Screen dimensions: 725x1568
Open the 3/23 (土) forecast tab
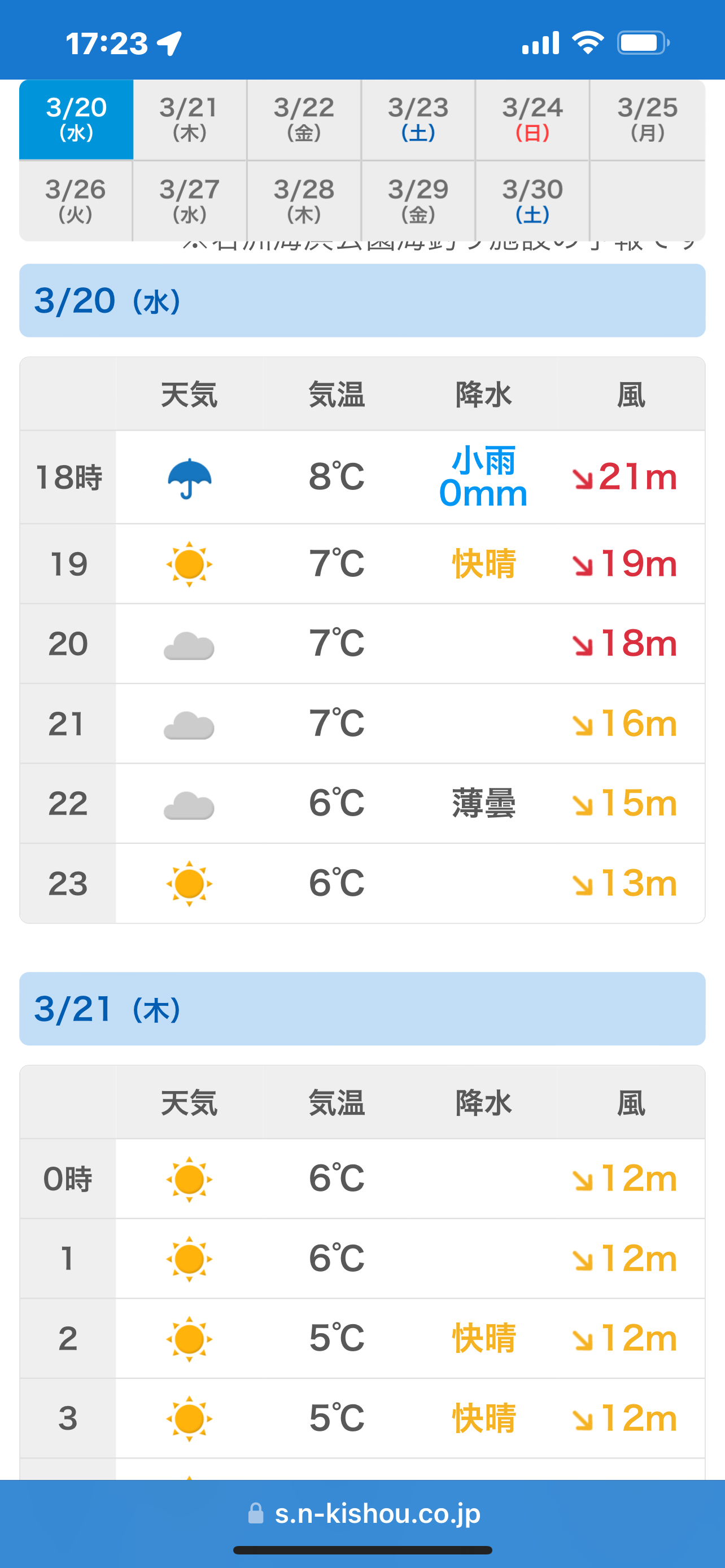click(x=418, y=119)
